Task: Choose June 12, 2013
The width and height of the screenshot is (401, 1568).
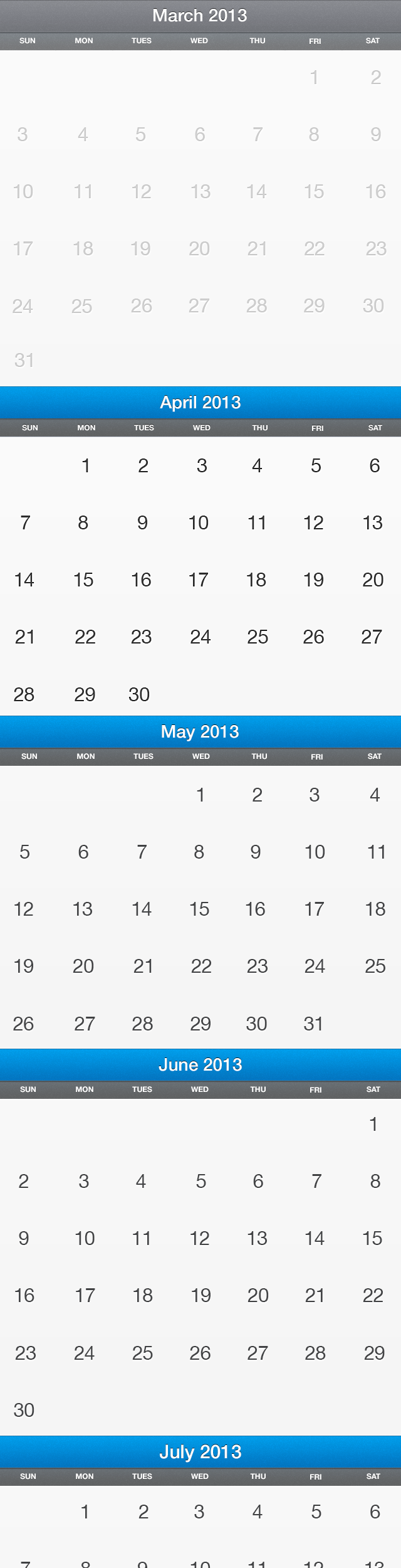Action: (x=200, y=1238)
